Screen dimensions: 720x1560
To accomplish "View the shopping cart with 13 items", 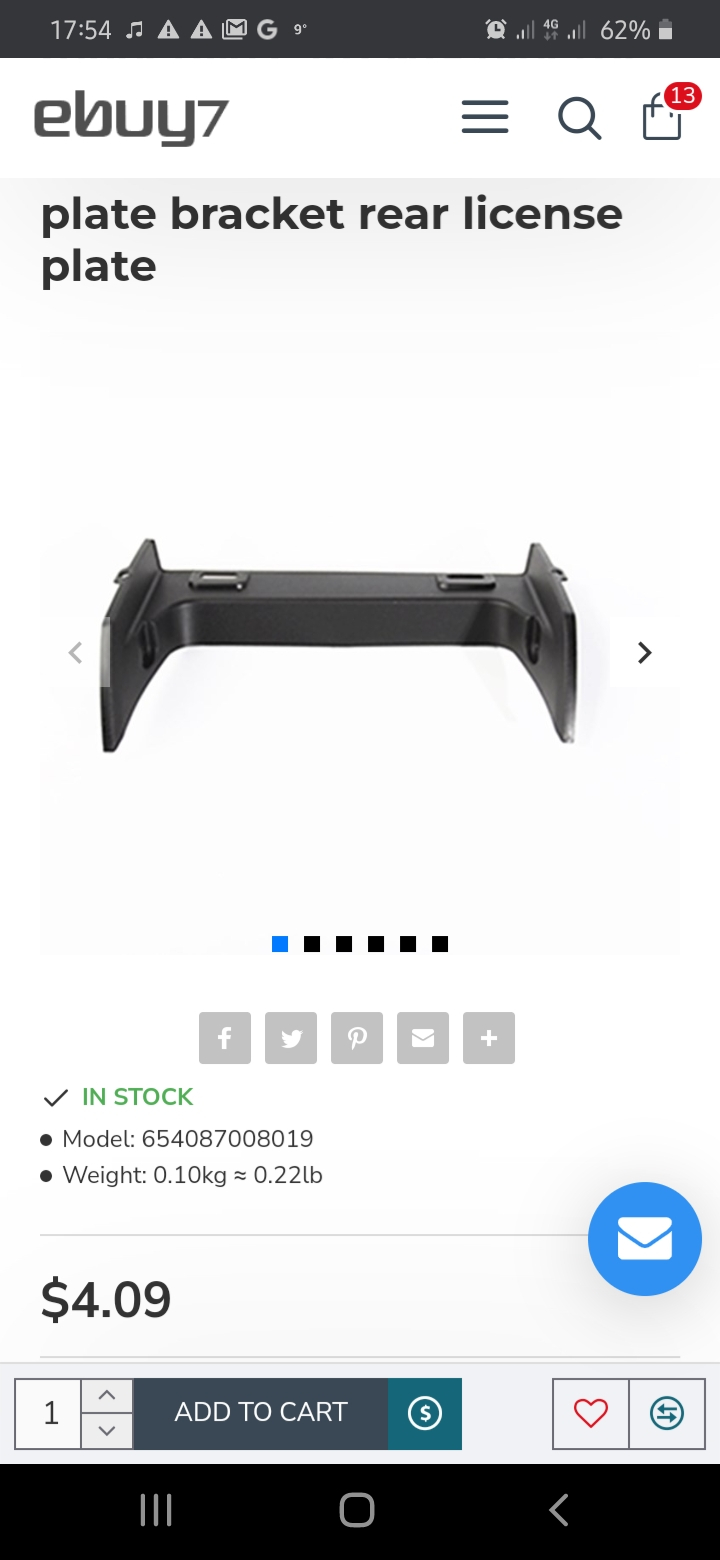I will (663, 117).
